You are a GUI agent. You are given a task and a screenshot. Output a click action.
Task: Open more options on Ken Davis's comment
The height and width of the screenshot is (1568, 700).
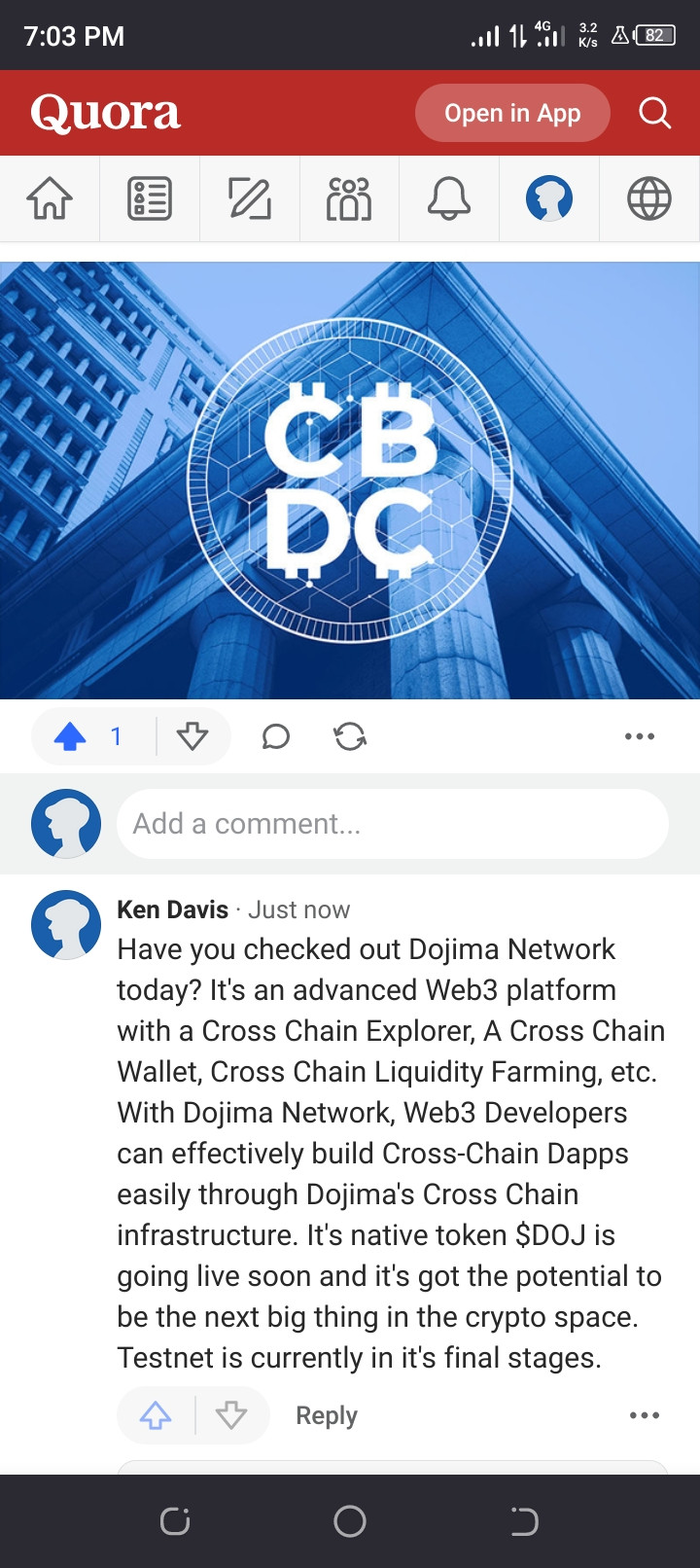tap(645, 1415)
